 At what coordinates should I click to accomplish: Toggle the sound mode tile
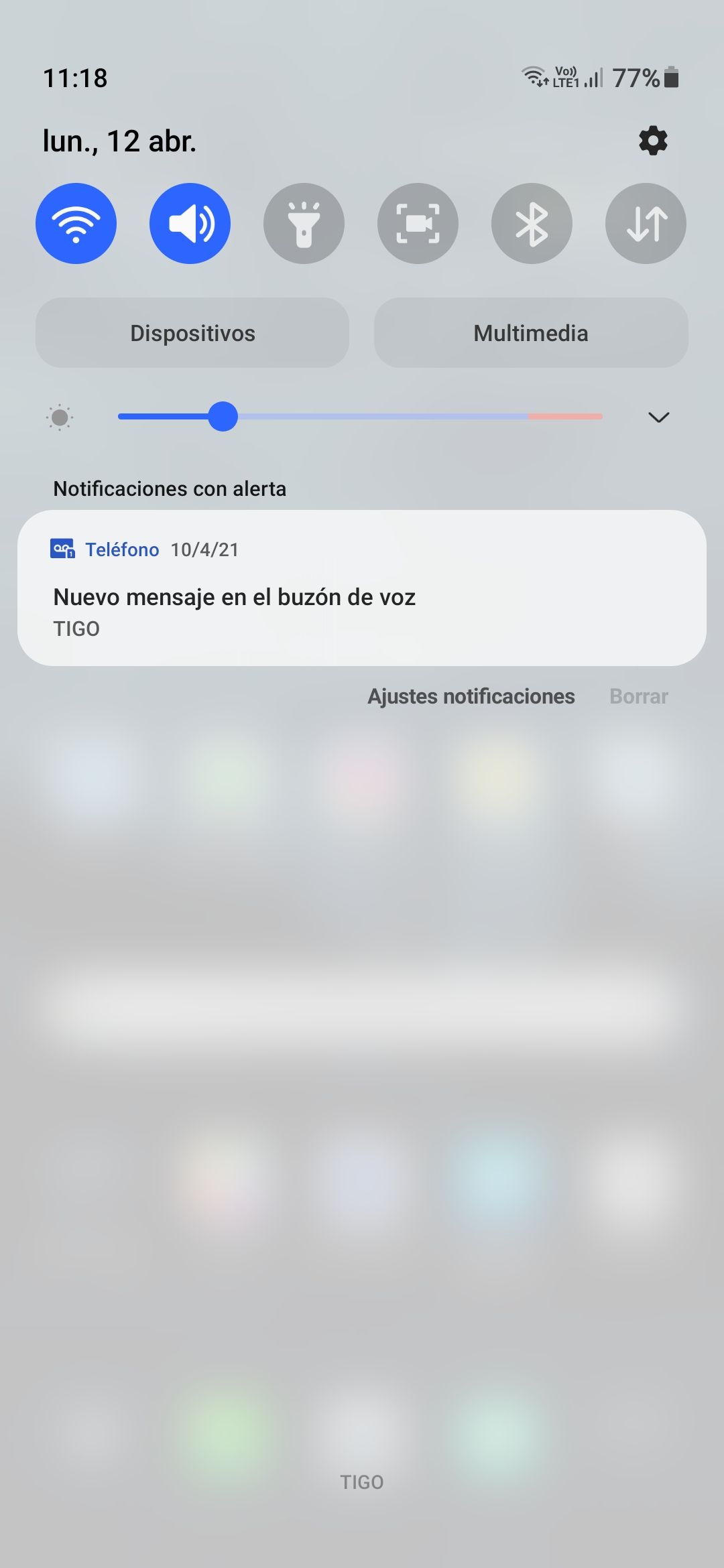click(x=190, y=223)
